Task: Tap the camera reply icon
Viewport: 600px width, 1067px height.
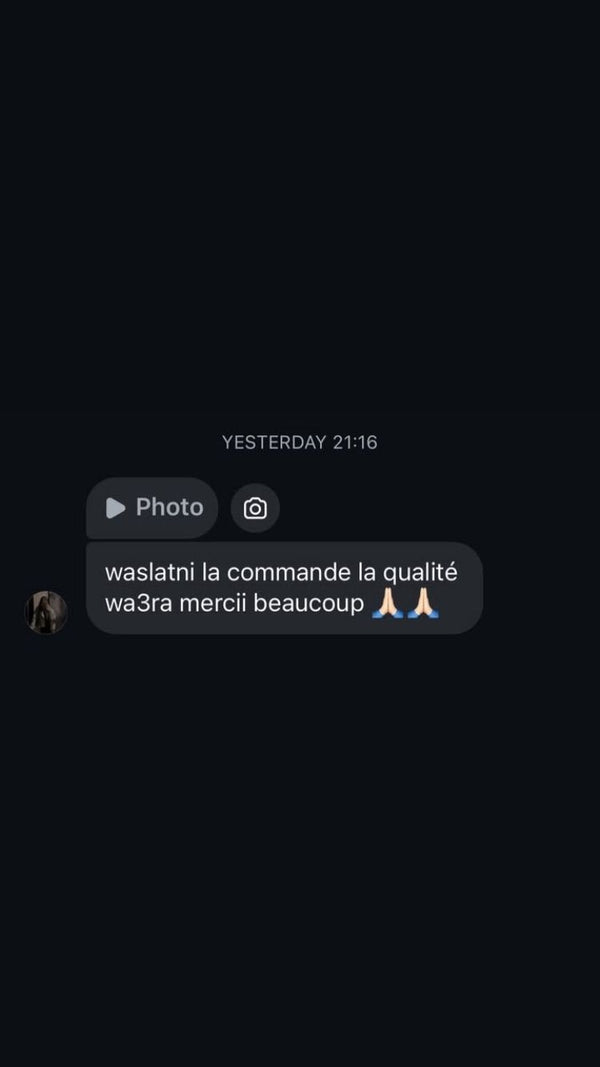Action: [255, 508]
